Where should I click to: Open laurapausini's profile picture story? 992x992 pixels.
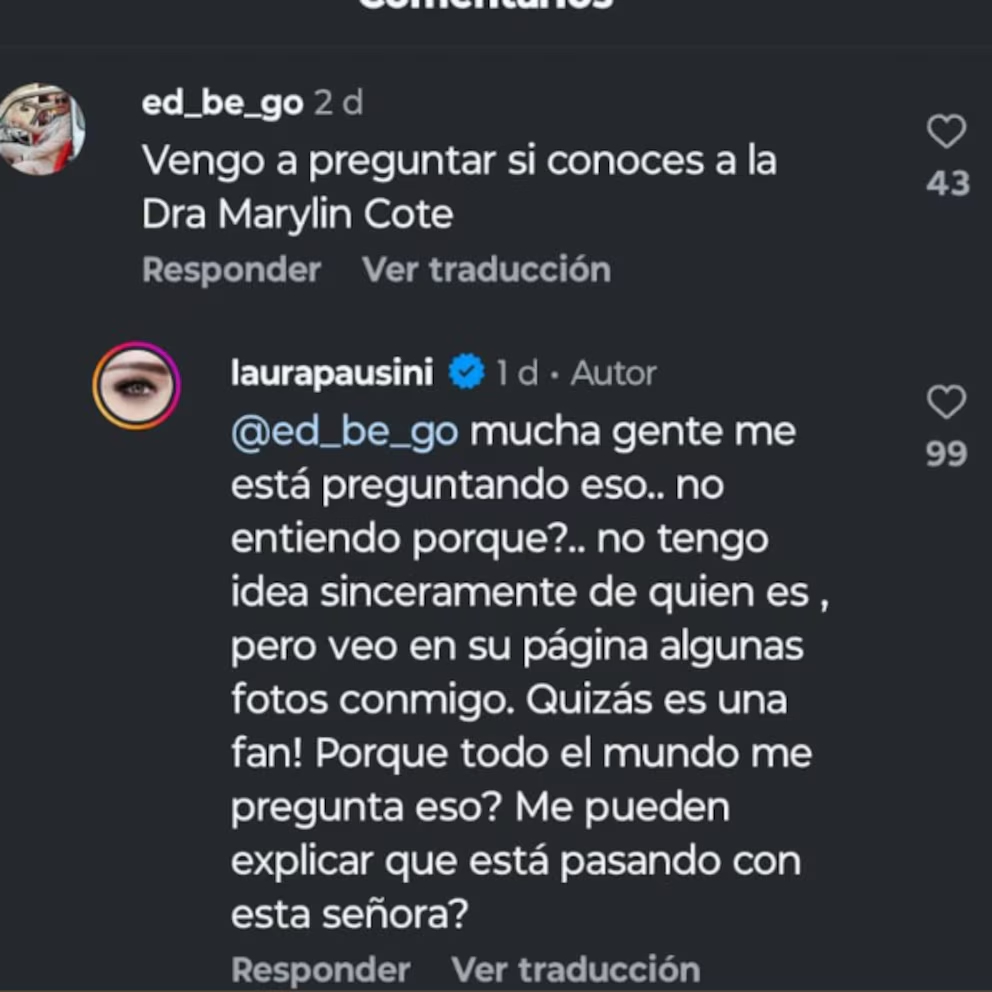click(x=136, y=386)
